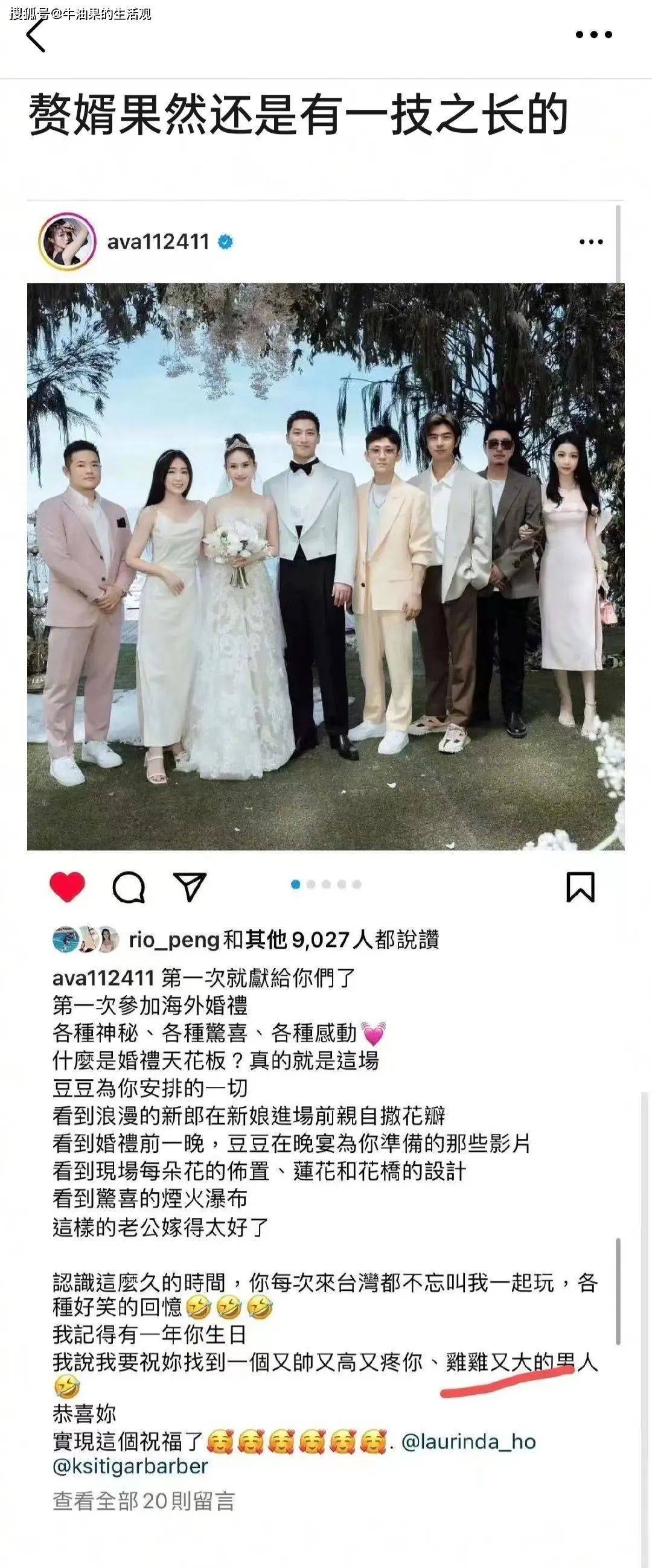The image size is (652, 1568).
Task: Go back using the top arrow
Action: [35, 36]
